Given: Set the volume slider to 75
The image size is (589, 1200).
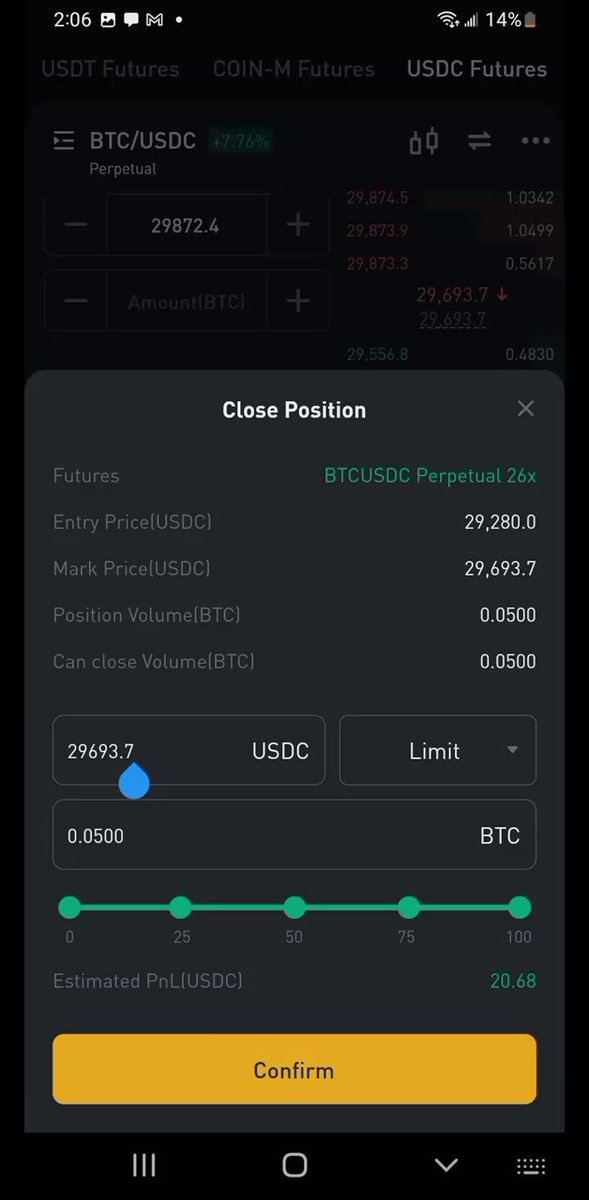Looking at the screenshot, I should (408, 907).
